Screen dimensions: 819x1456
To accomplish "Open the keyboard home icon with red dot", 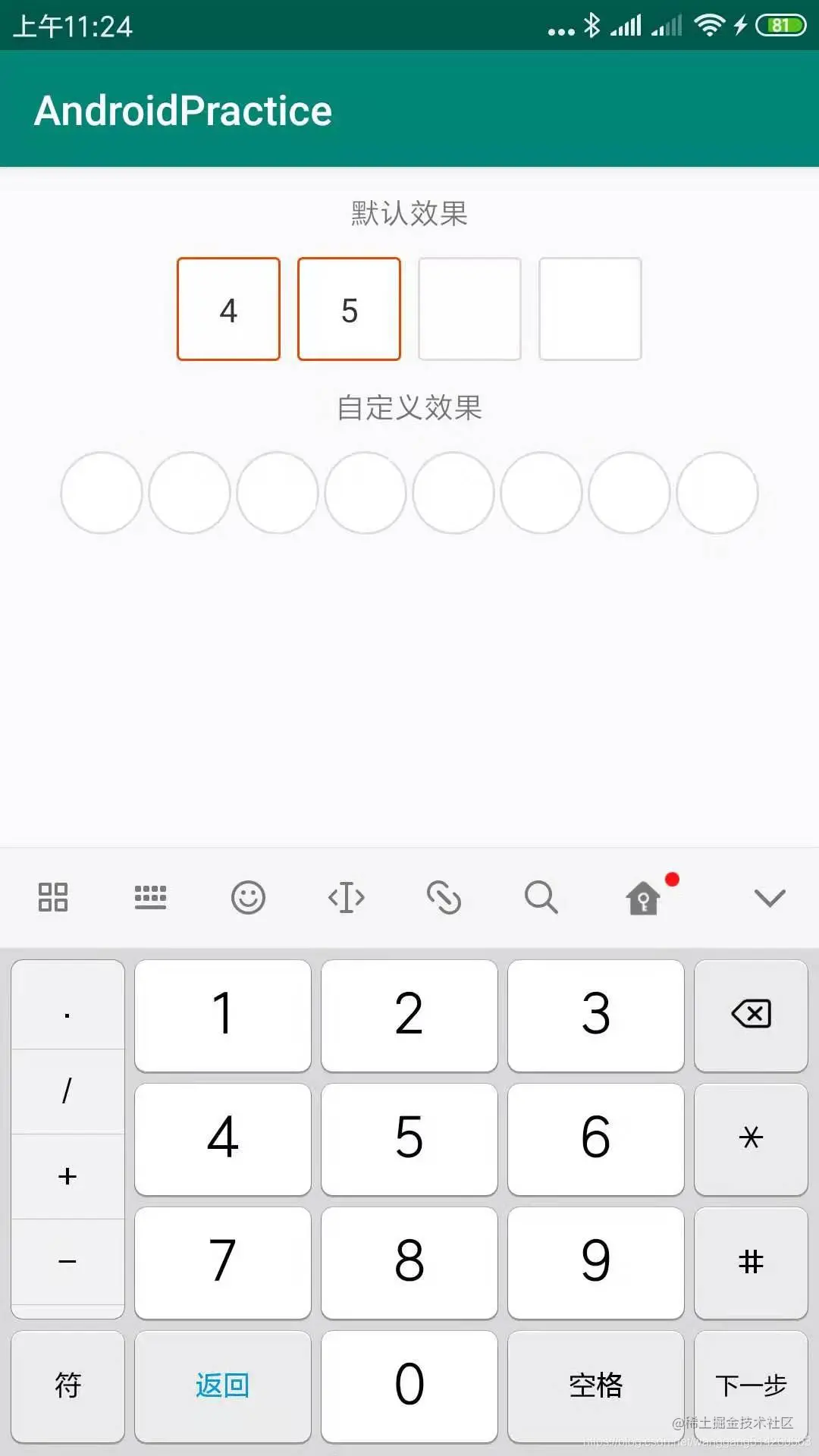I will 643,898.
